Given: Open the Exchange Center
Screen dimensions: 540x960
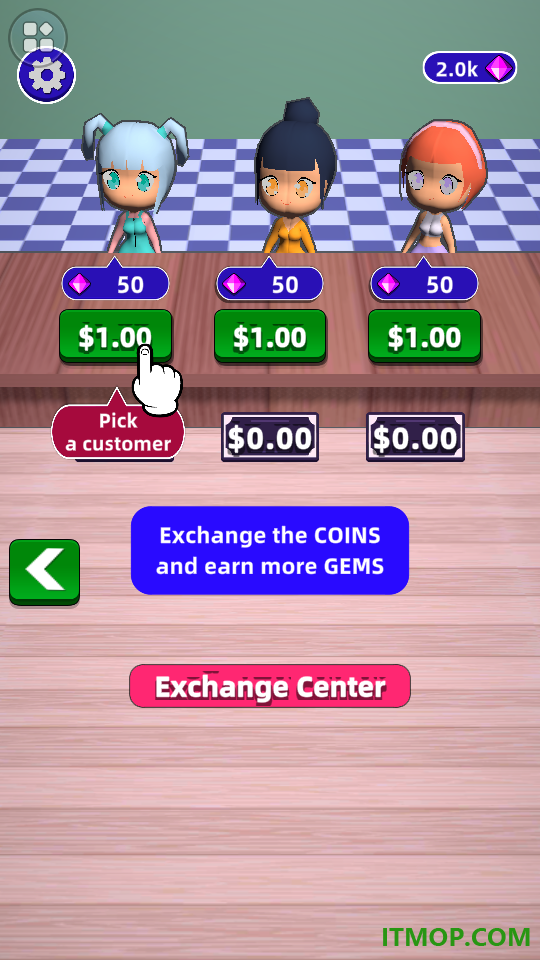Looking at the screenshot, I should tap(270, 686).
